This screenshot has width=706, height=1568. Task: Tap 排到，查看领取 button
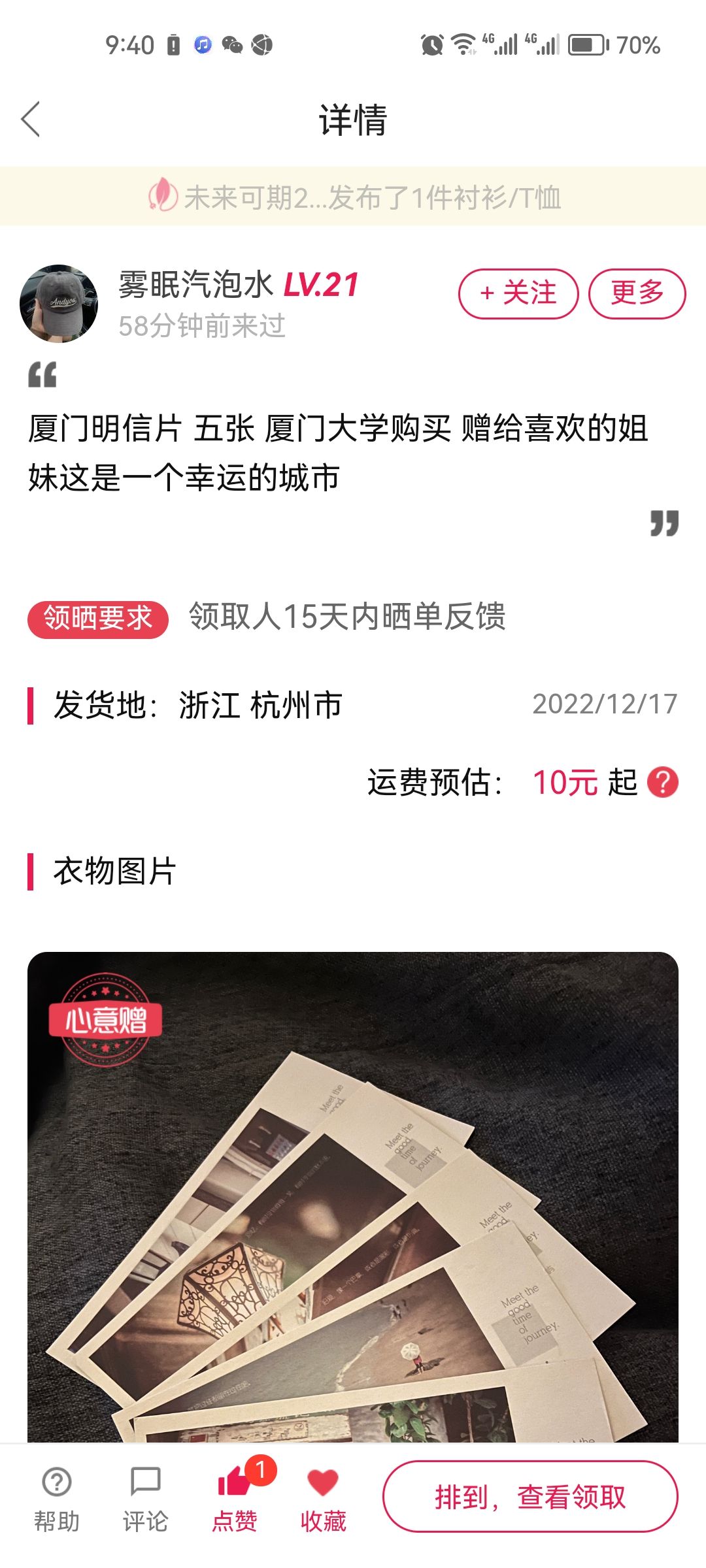(530, 1496)
